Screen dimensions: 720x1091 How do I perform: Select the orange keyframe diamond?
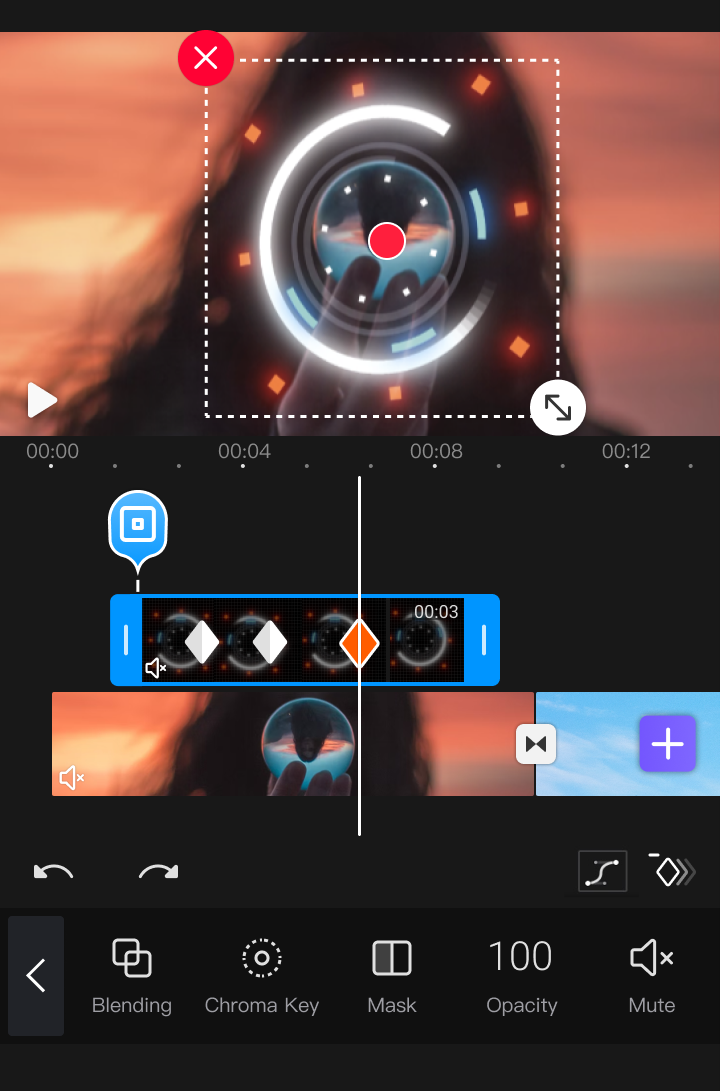pyautogui.click(x=359, y=644)
